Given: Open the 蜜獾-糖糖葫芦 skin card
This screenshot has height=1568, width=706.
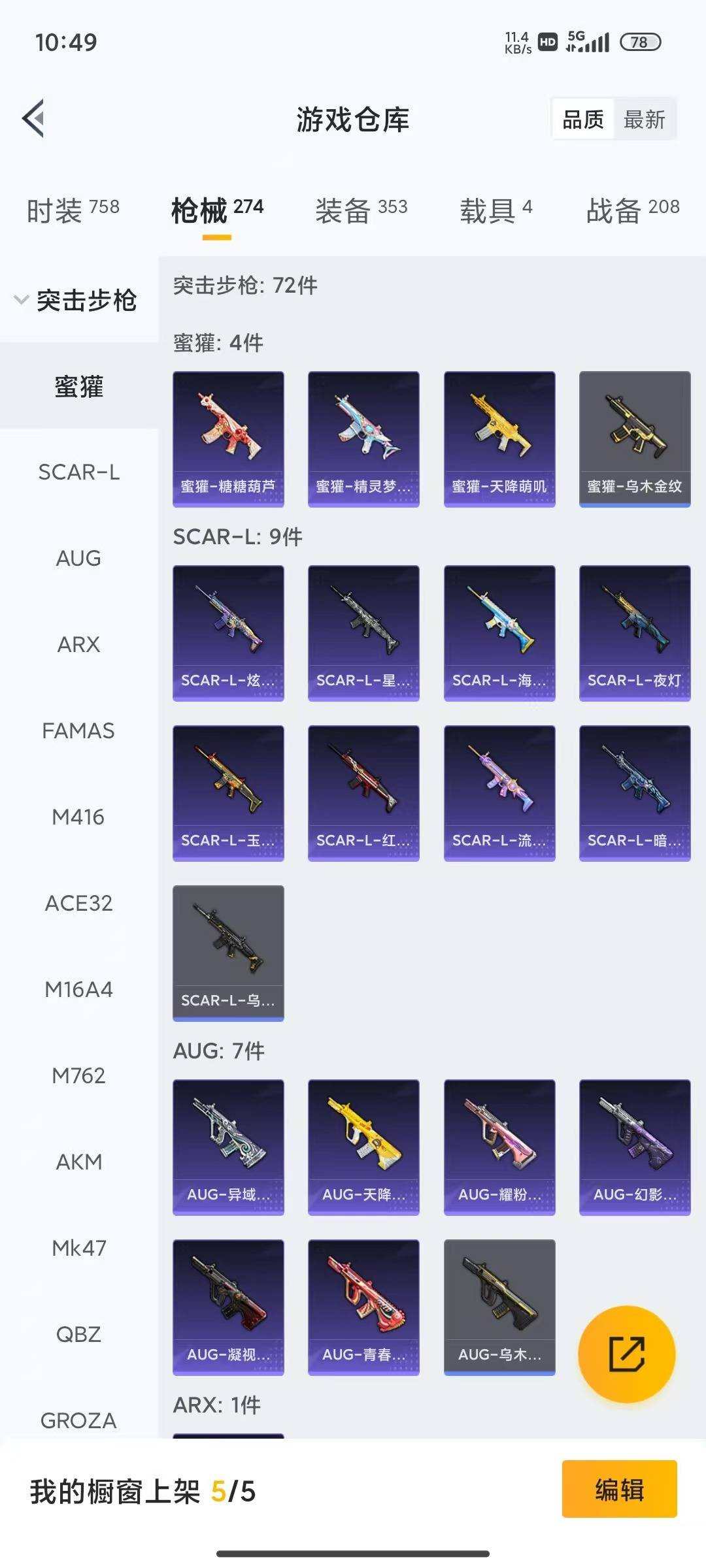Looking at the screenshot, I should [228, 438].
